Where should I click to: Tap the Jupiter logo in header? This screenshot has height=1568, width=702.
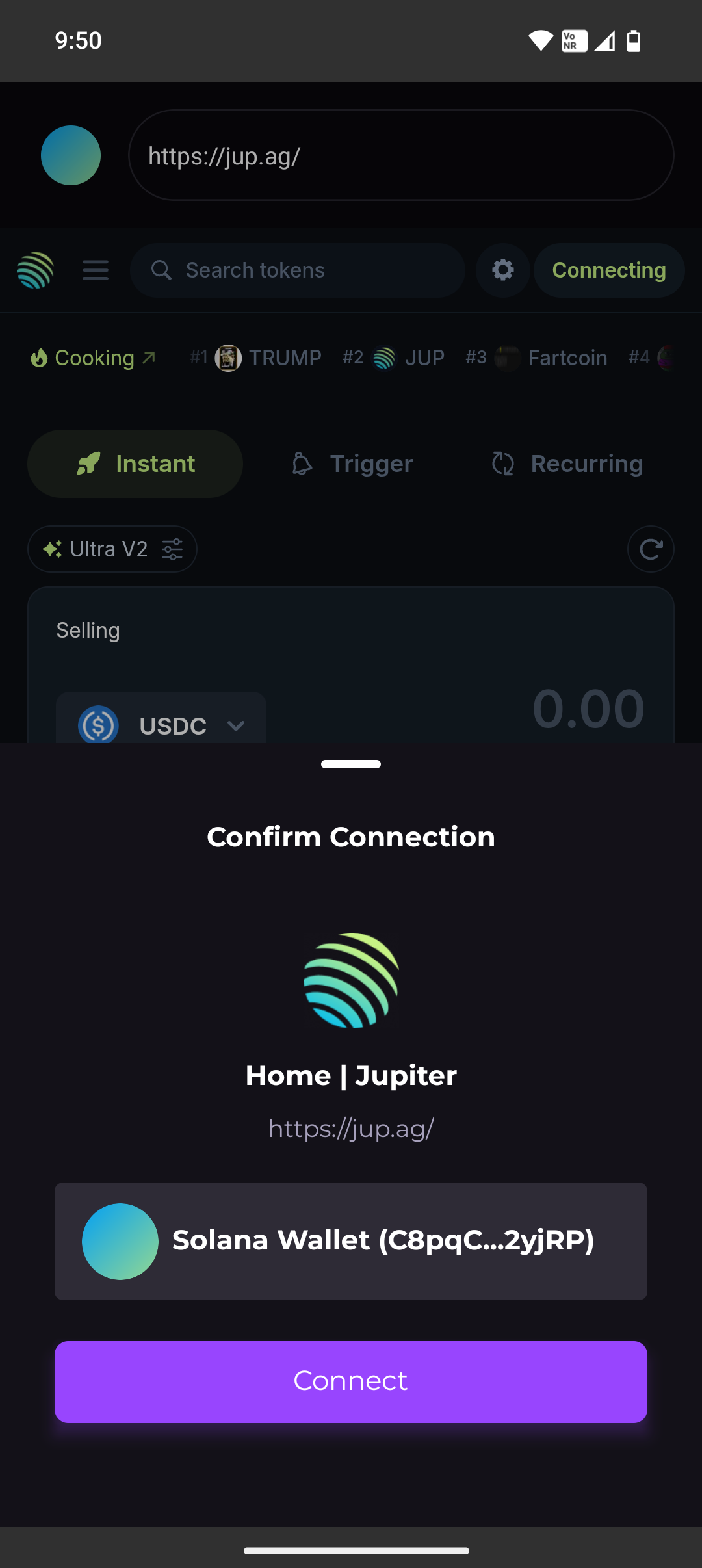pos(35,270)
